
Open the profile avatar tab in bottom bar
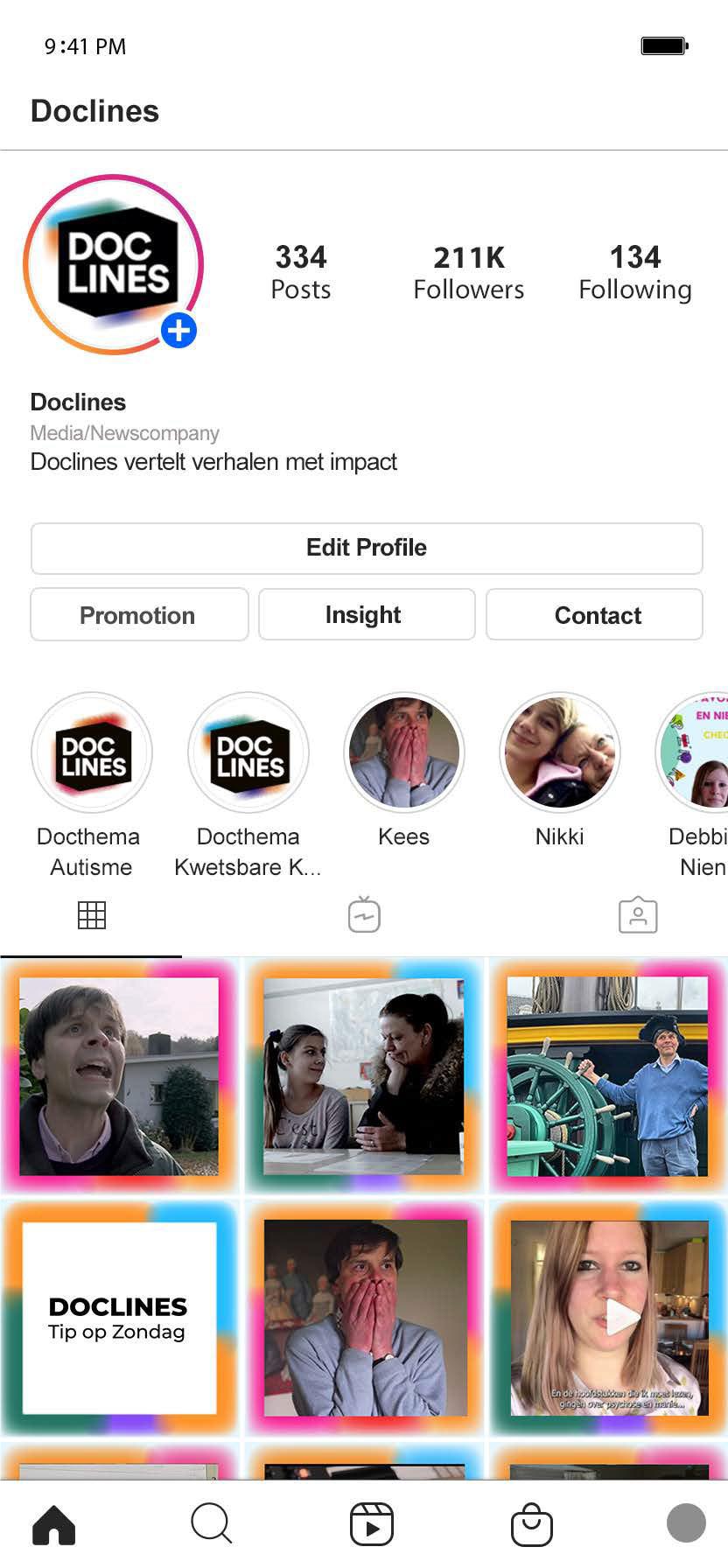(686, 1522)
